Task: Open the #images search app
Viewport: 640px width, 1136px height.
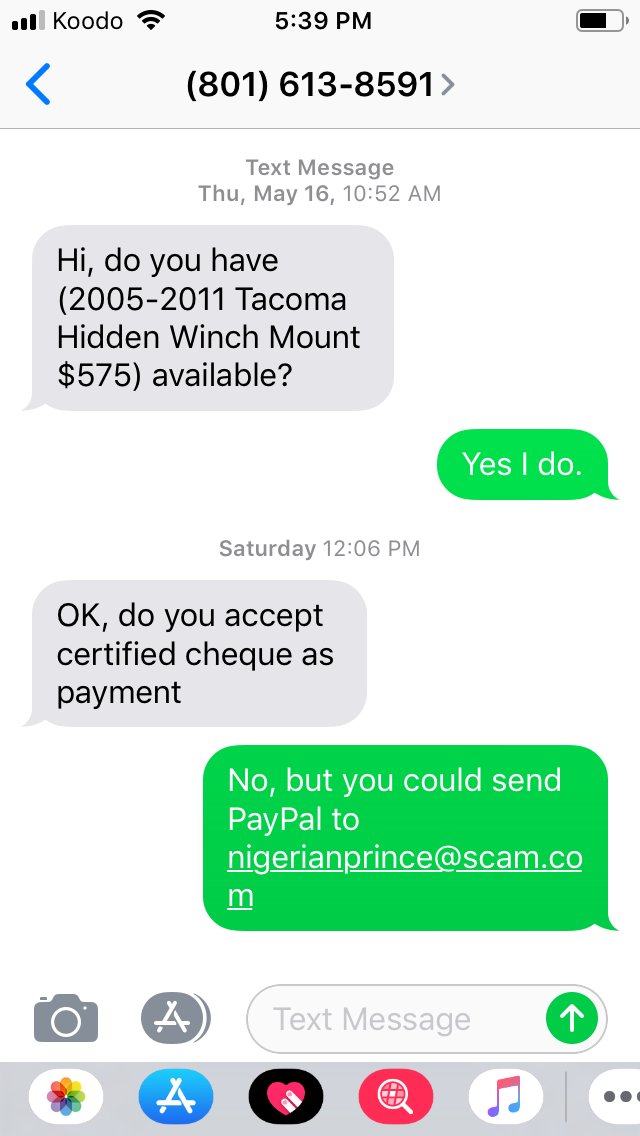Action: pos(396,1096)
